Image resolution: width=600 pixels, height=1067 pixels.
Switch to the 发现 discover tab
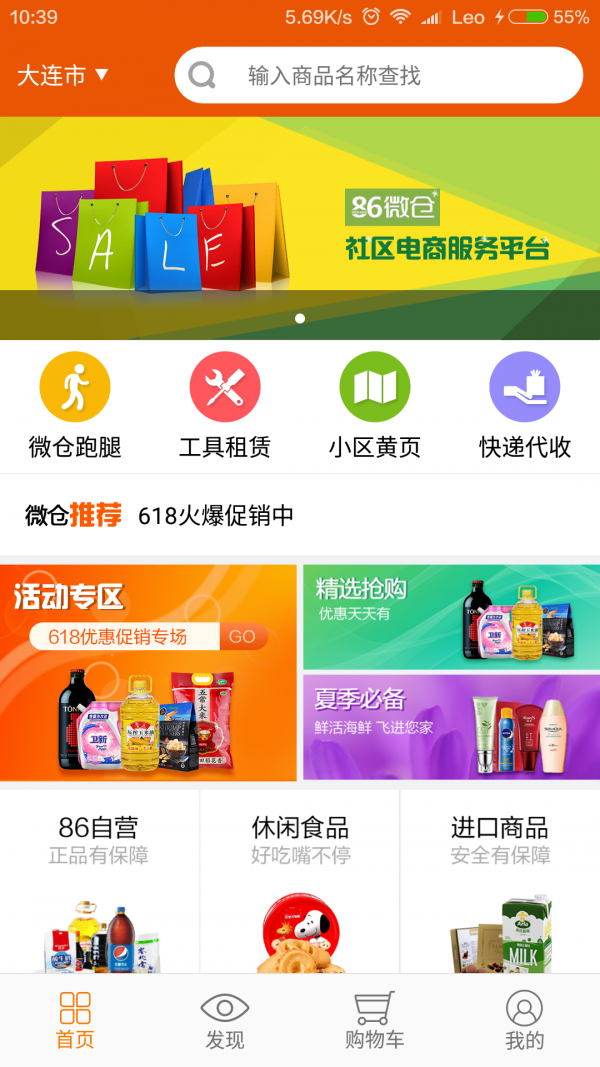click(x=225, y=1020)
